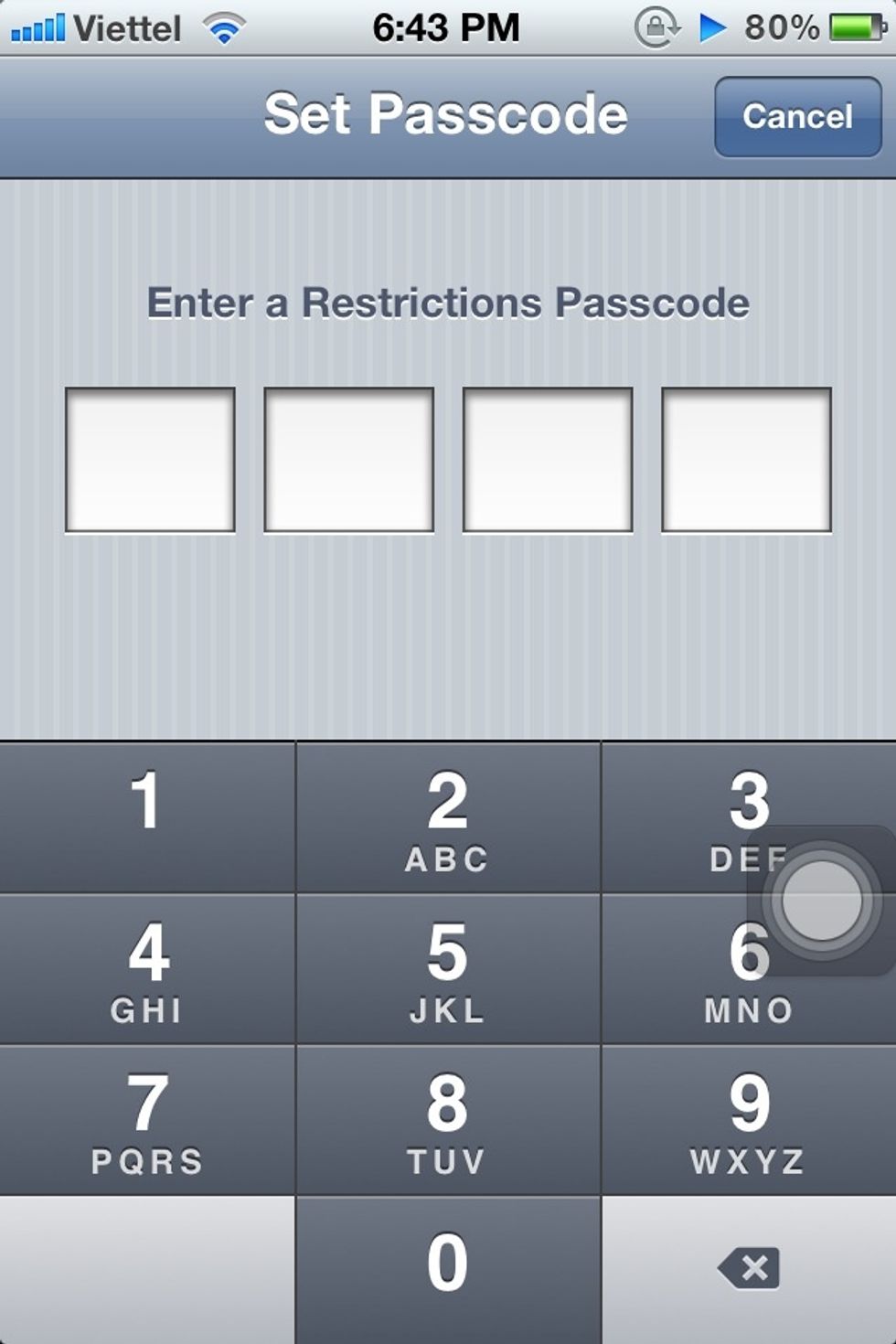Enter digit 4 GHI
The image size is (896, 1344).
tap(146, 969)
